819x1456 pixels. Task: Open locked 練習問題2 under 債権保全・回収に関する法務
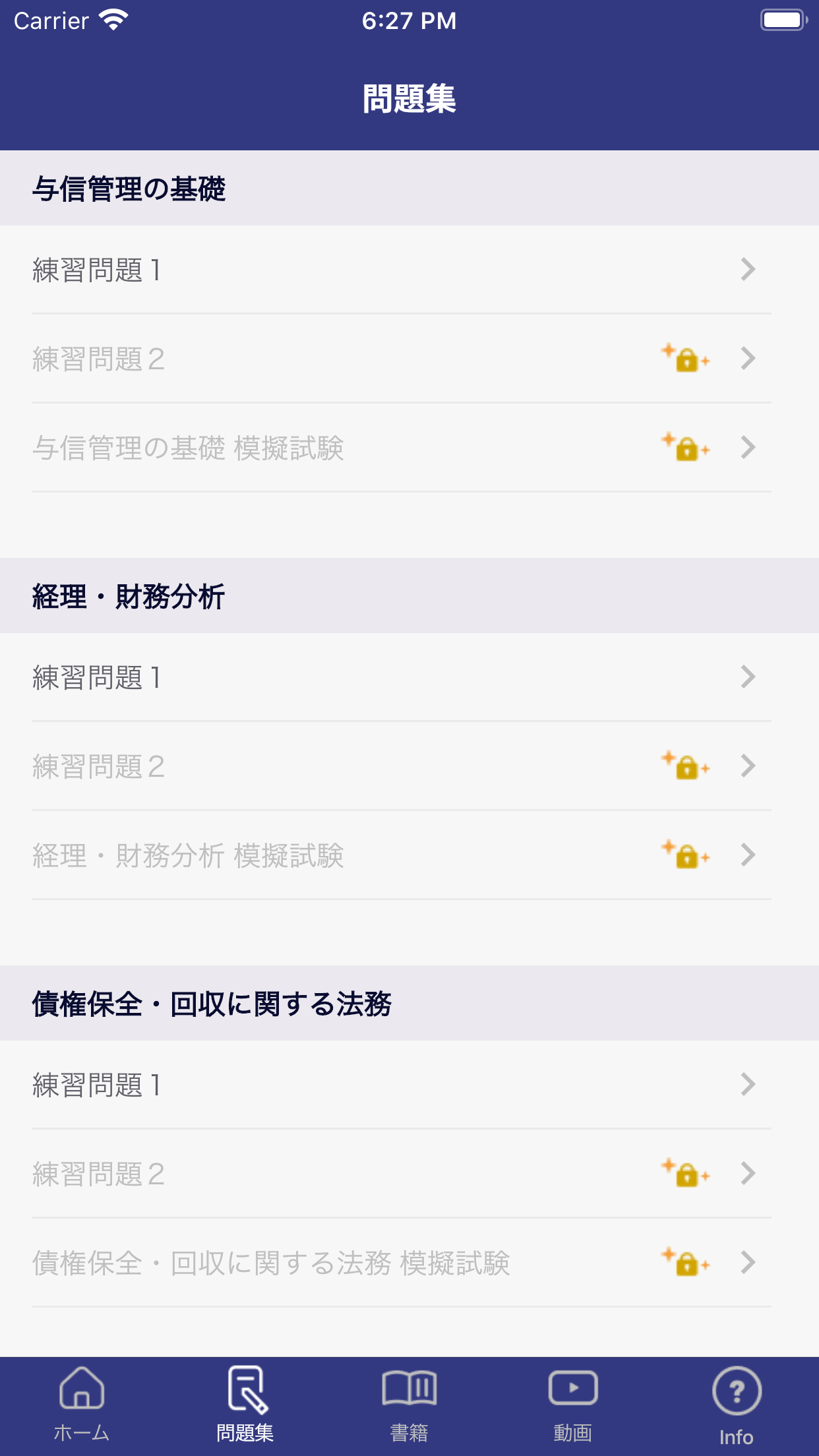pyautogui.click(x=409, y=1174)
